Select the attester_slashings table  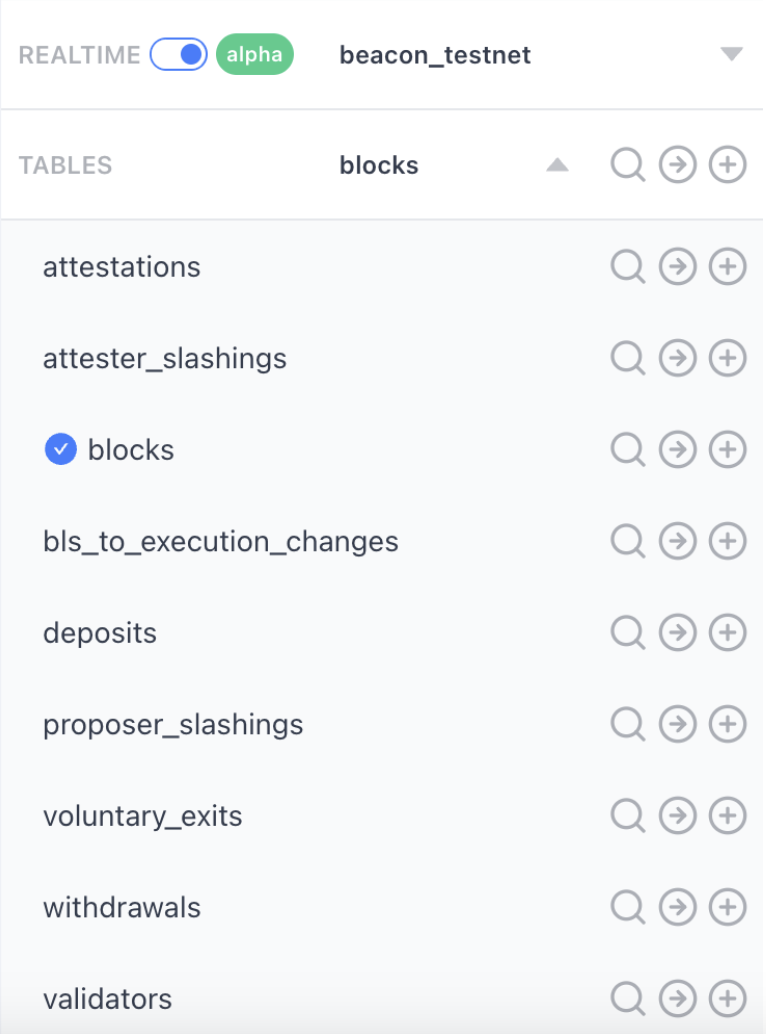click(165, 358)
